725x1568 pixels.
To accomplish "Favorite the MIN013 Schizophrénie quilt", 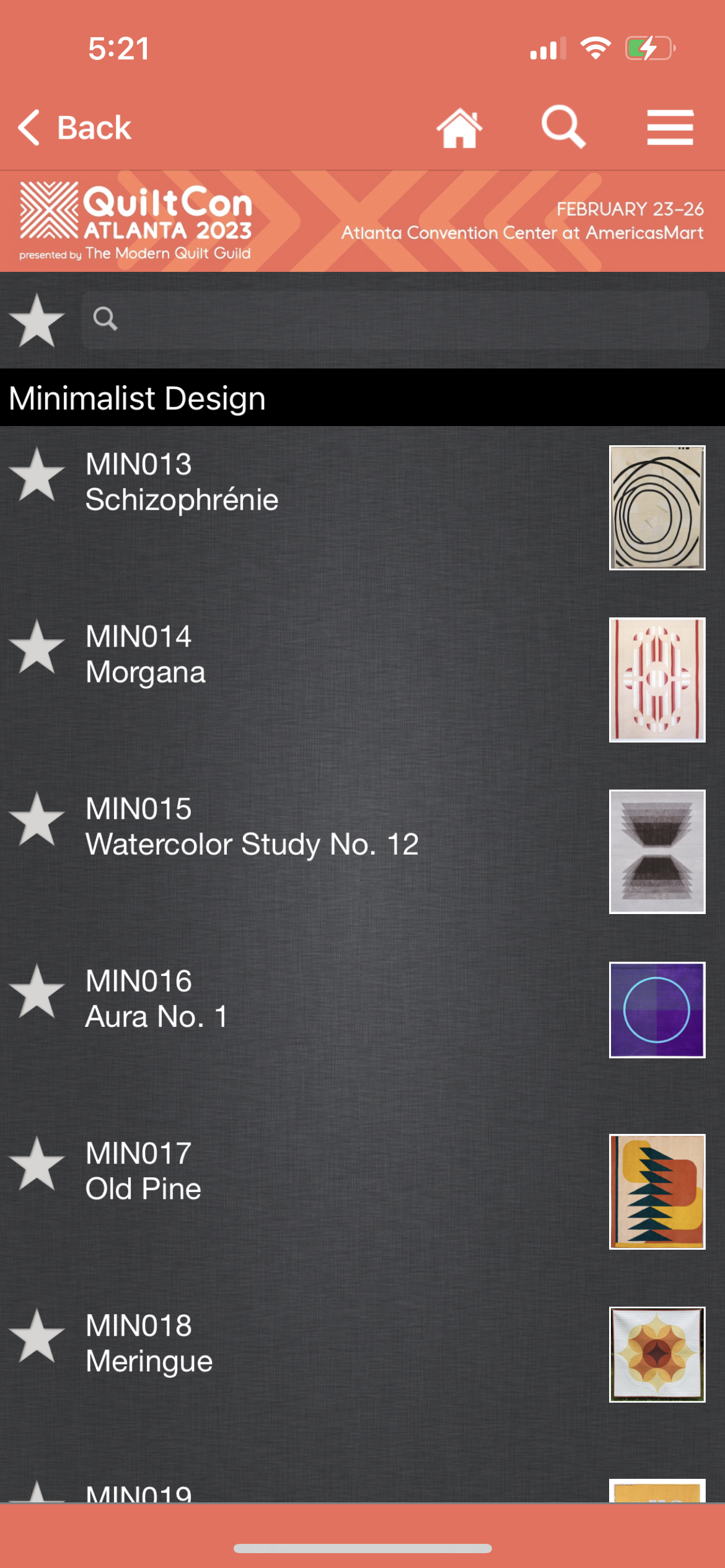I will (x=37, y=476).
